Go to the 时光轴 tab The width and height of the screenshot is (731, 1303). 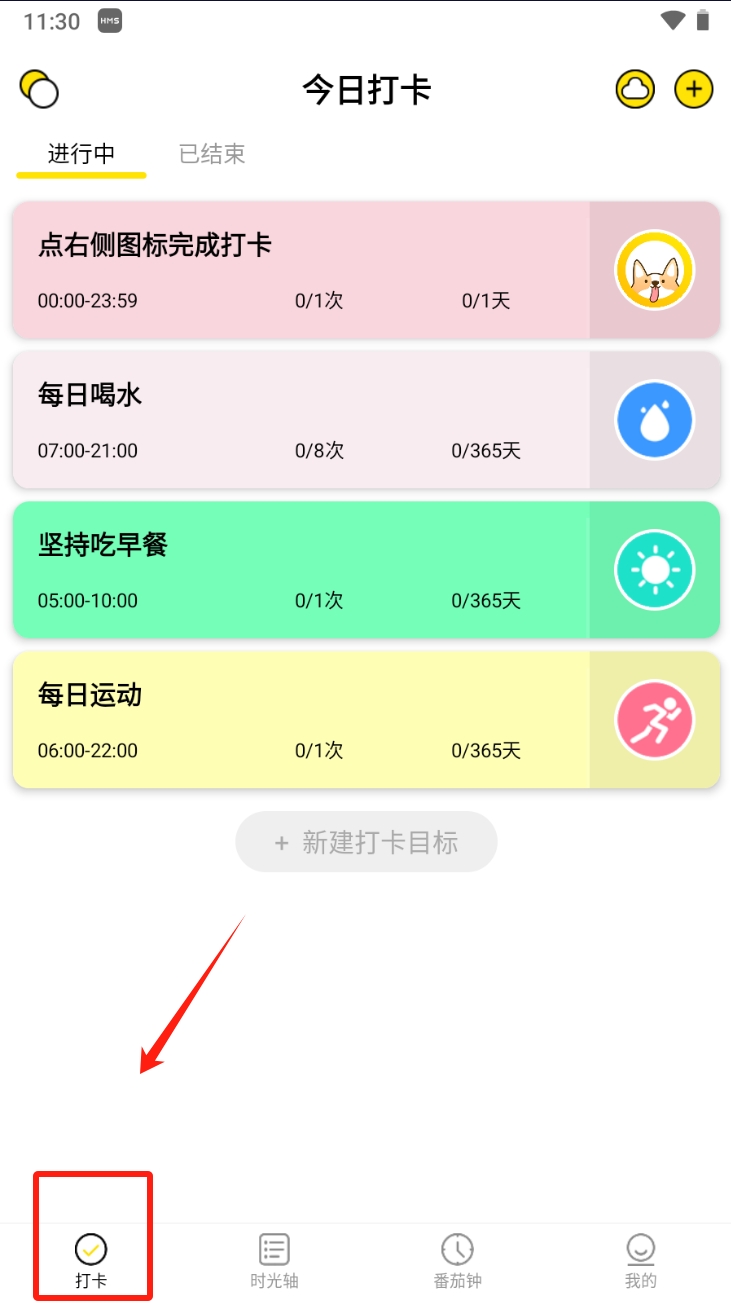coord(274,1260)
